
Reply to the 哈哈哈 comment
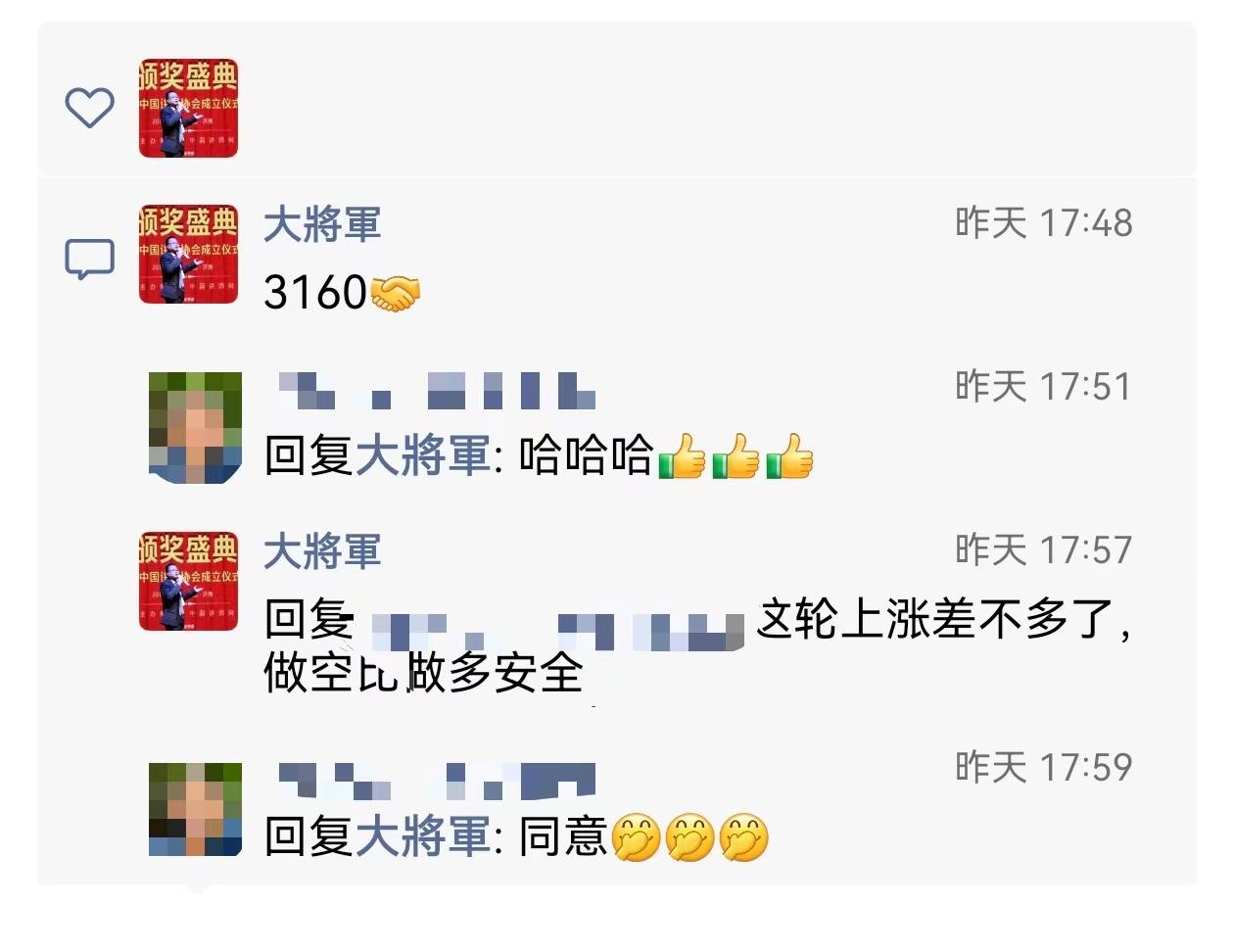click(584, 456)
